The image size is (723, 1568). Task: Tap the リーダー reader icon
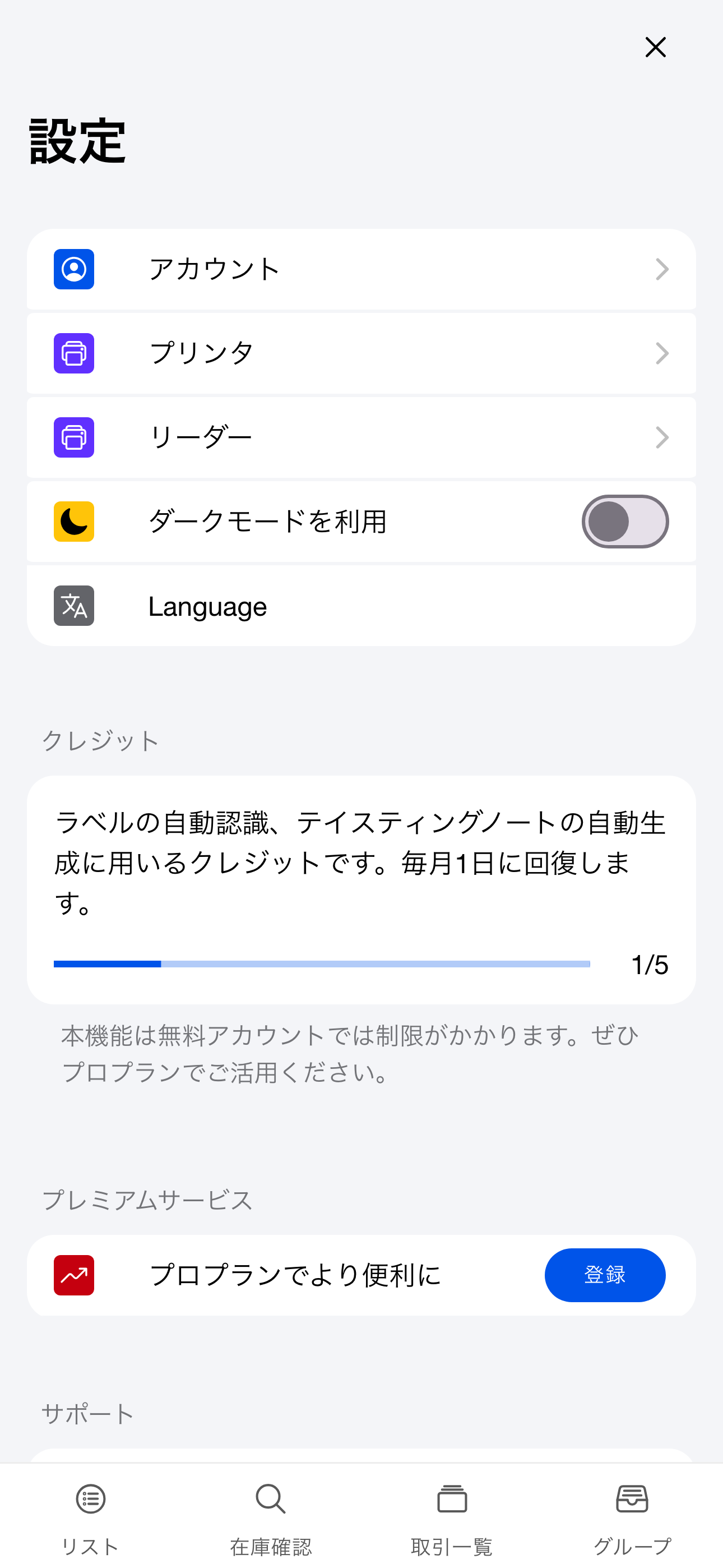click(73, 437)
